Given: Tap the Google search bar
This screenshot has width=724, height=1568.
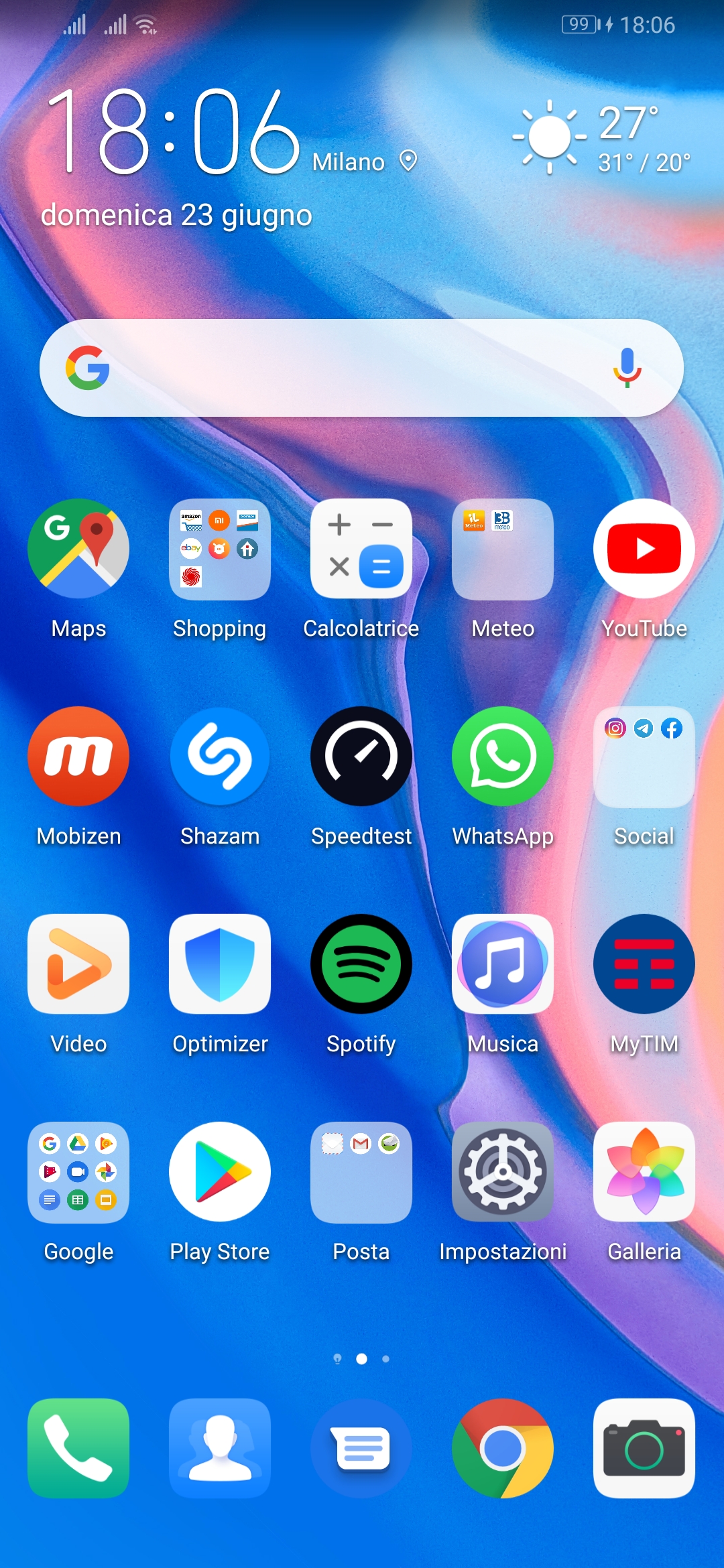Looking at the screenshot, I should [361, 368].
